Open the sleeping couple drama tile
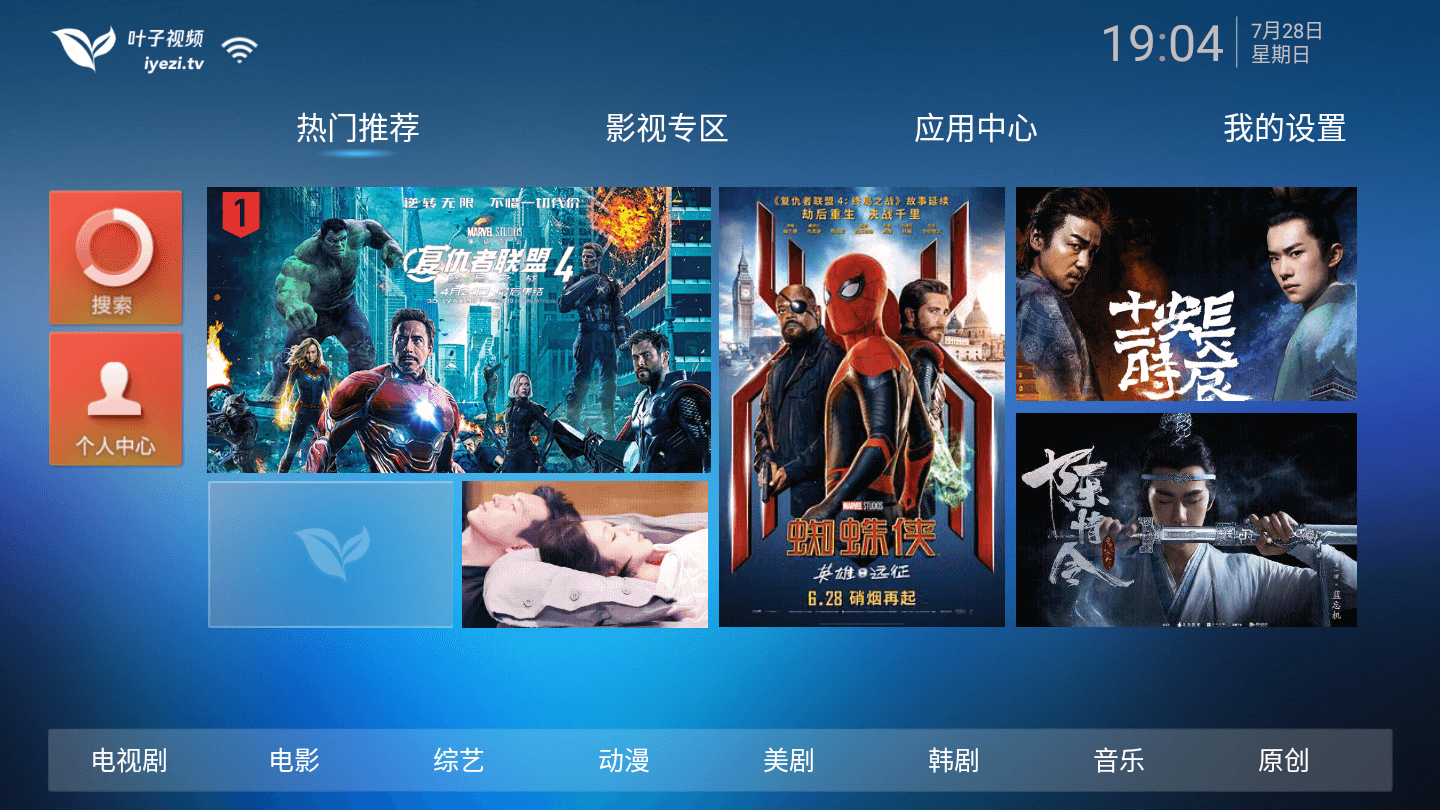 pyautogui.click(x=584, y=554)
